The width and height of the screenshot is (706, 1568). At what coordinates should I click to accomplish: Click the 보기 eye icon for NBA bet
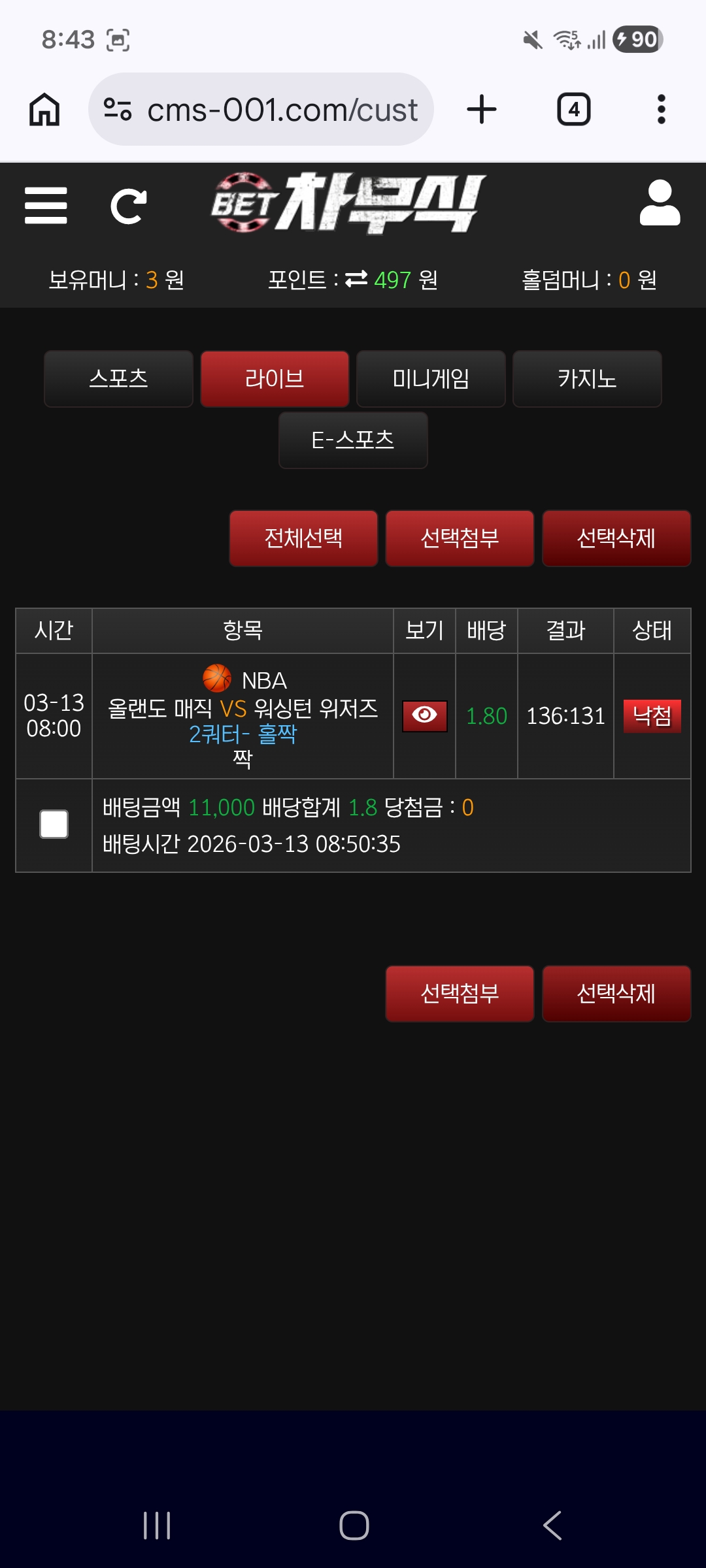(x=423, y=717)
